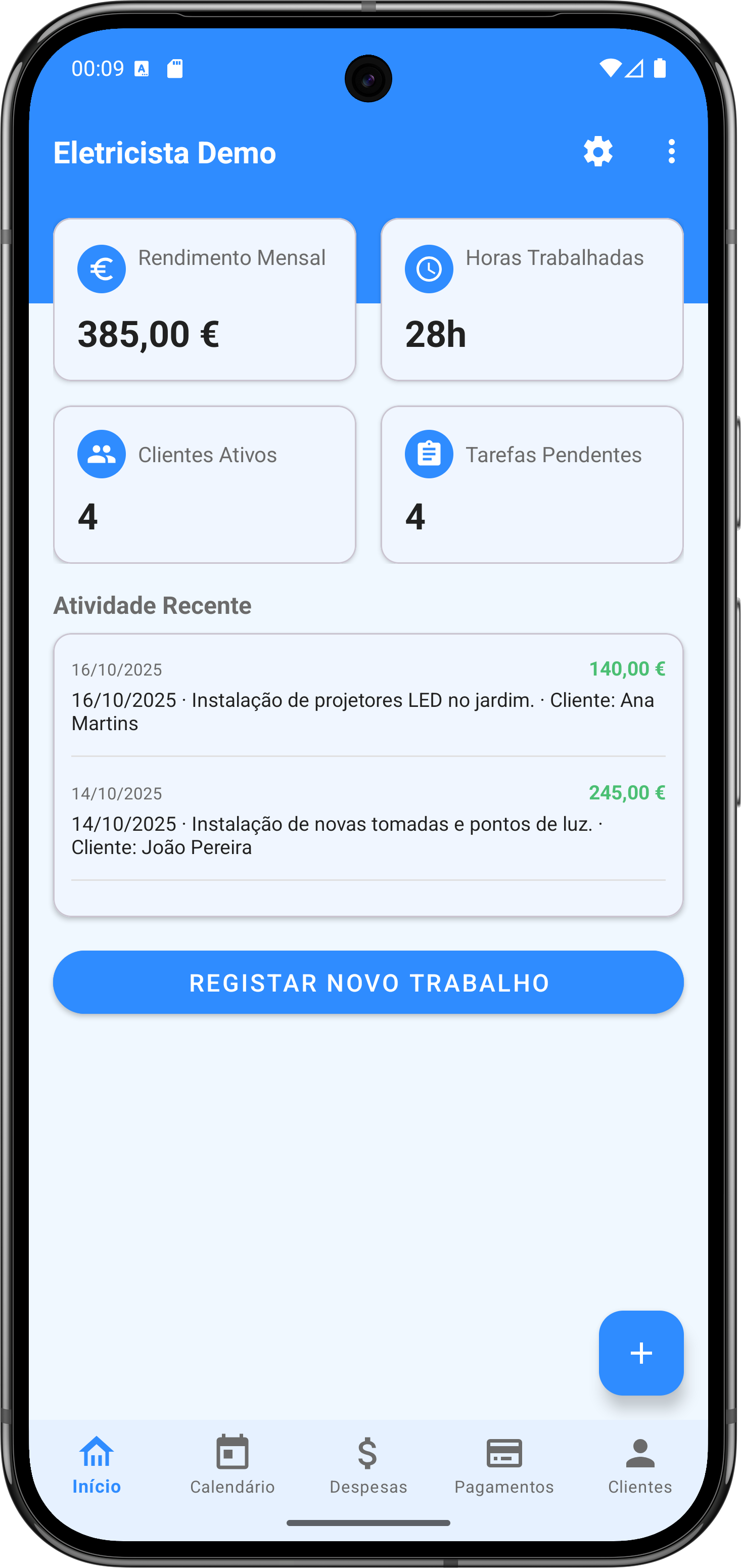The width and height of the screenshot is (741, 1568).
Task: Click the clock icon for Horas Trabalhadas
Action: [429, 268]
